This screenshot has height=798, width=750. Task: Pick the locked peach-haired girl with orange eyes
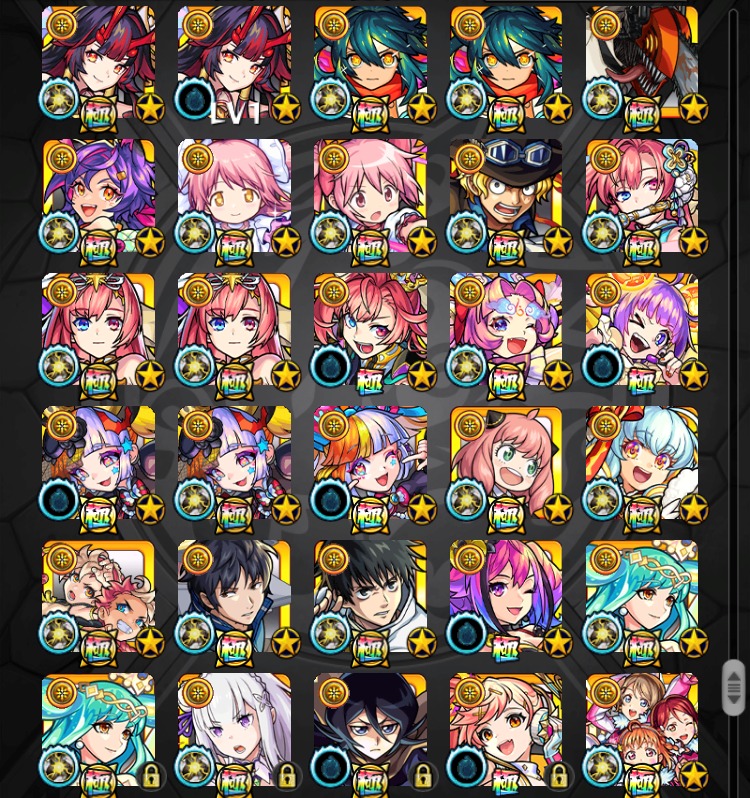[506, 730]
